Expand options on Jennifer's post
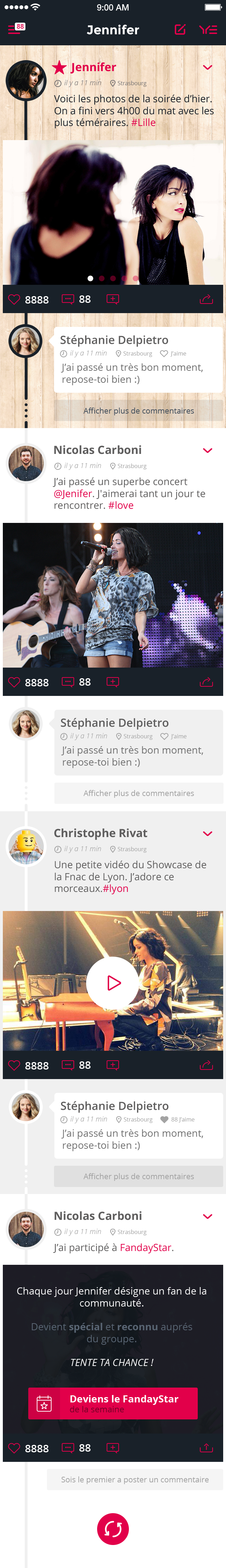 coord(208,68)
